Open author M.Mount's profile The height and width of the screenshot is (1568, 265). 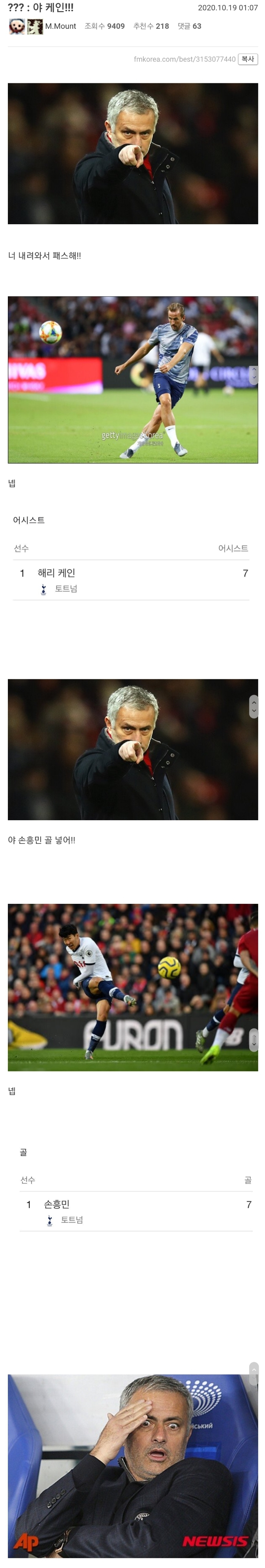tap(60, 26)
